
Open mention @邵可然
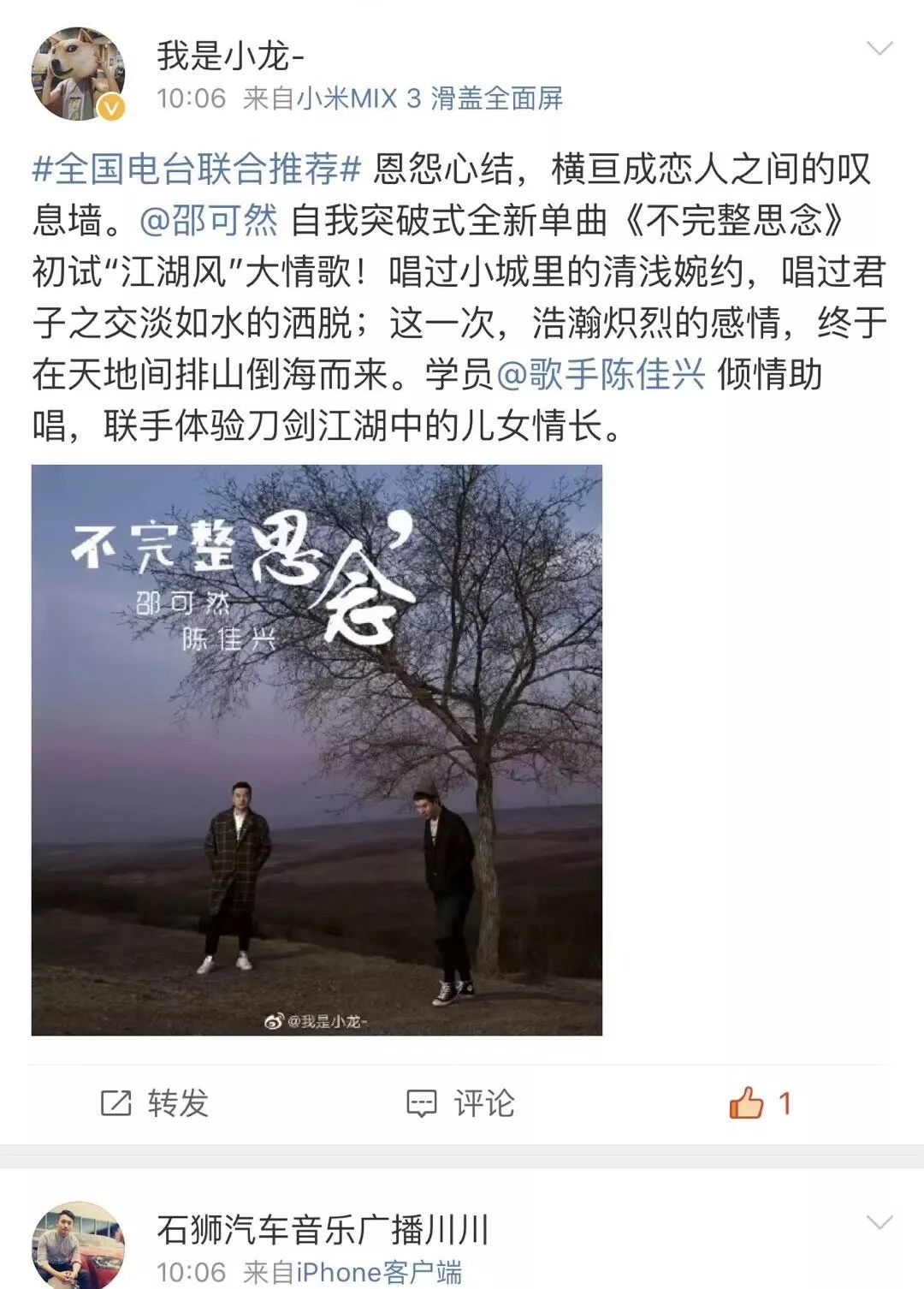(208, 221)
